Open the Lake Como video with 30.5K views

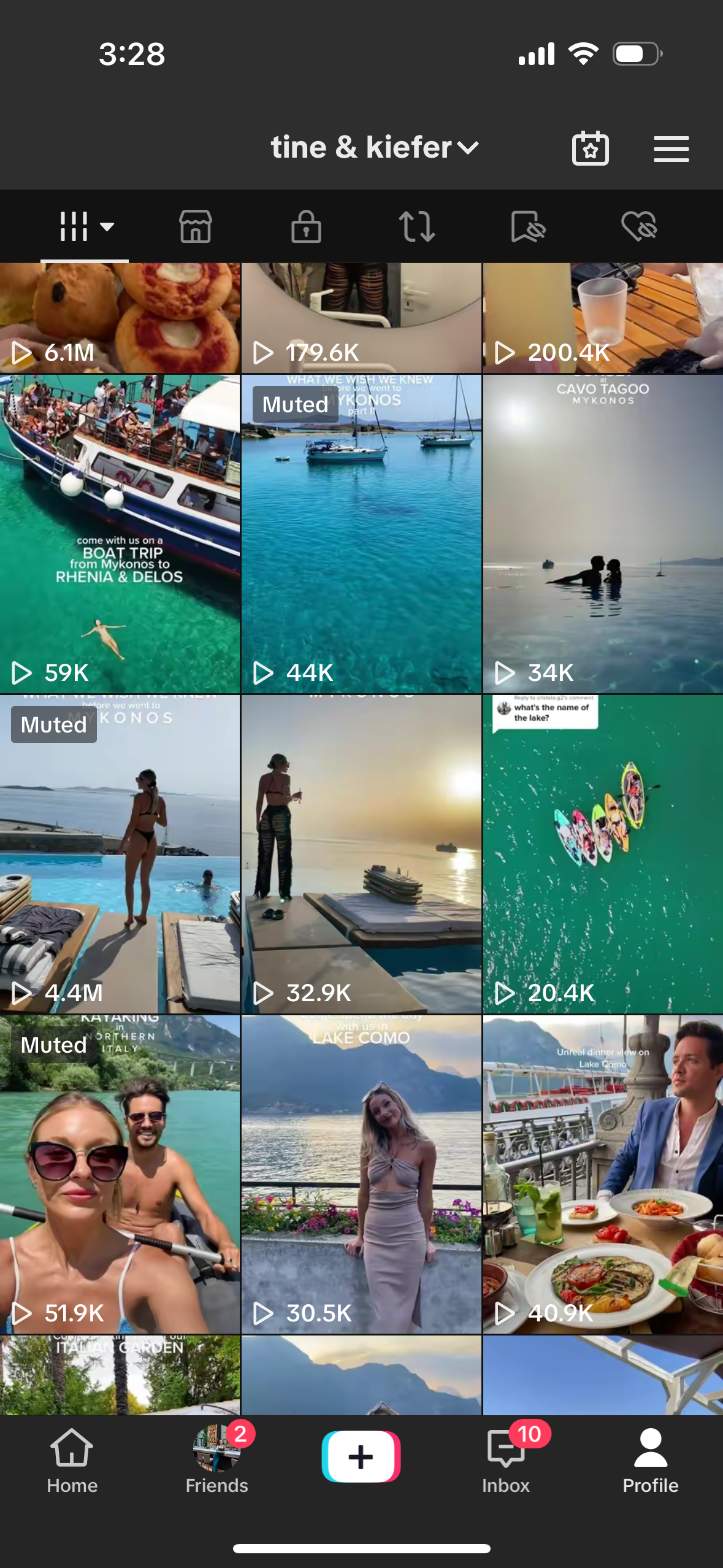point(361,1174)
